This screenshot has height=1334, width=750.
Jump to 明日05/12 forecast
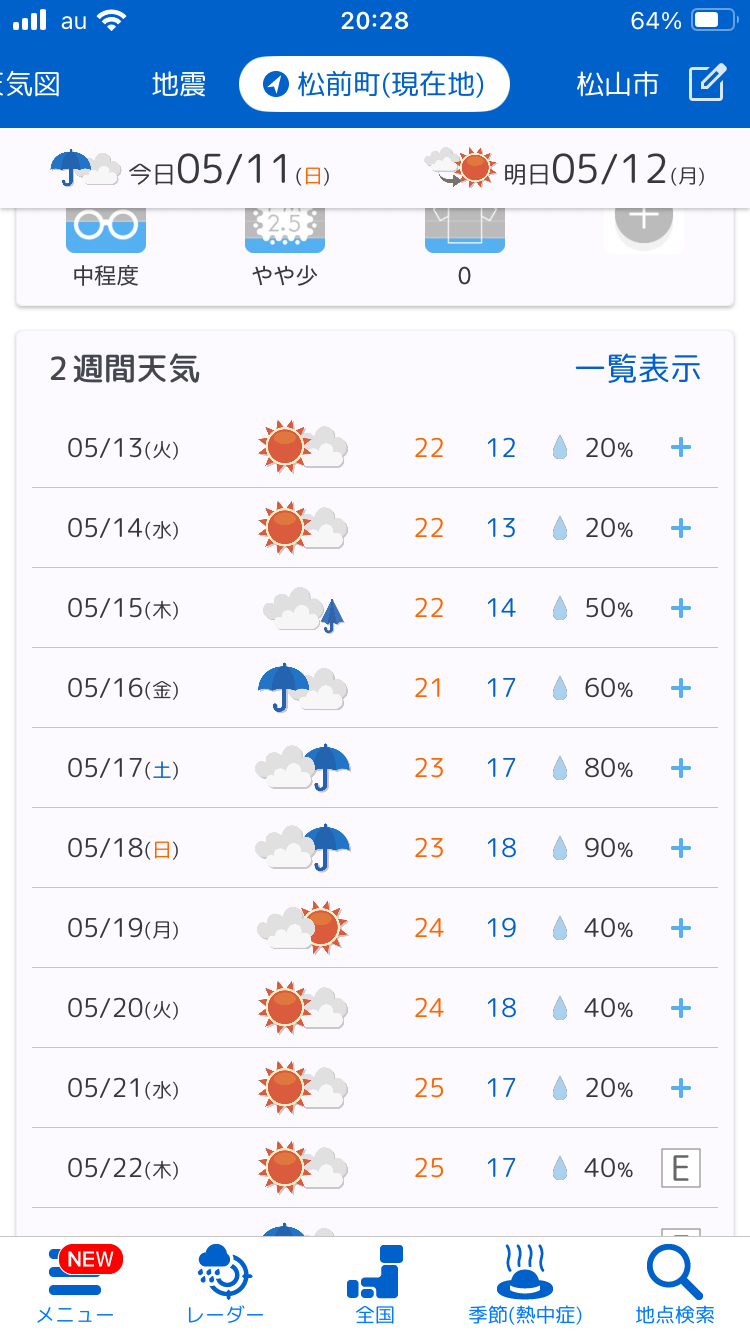coord(565,170)
